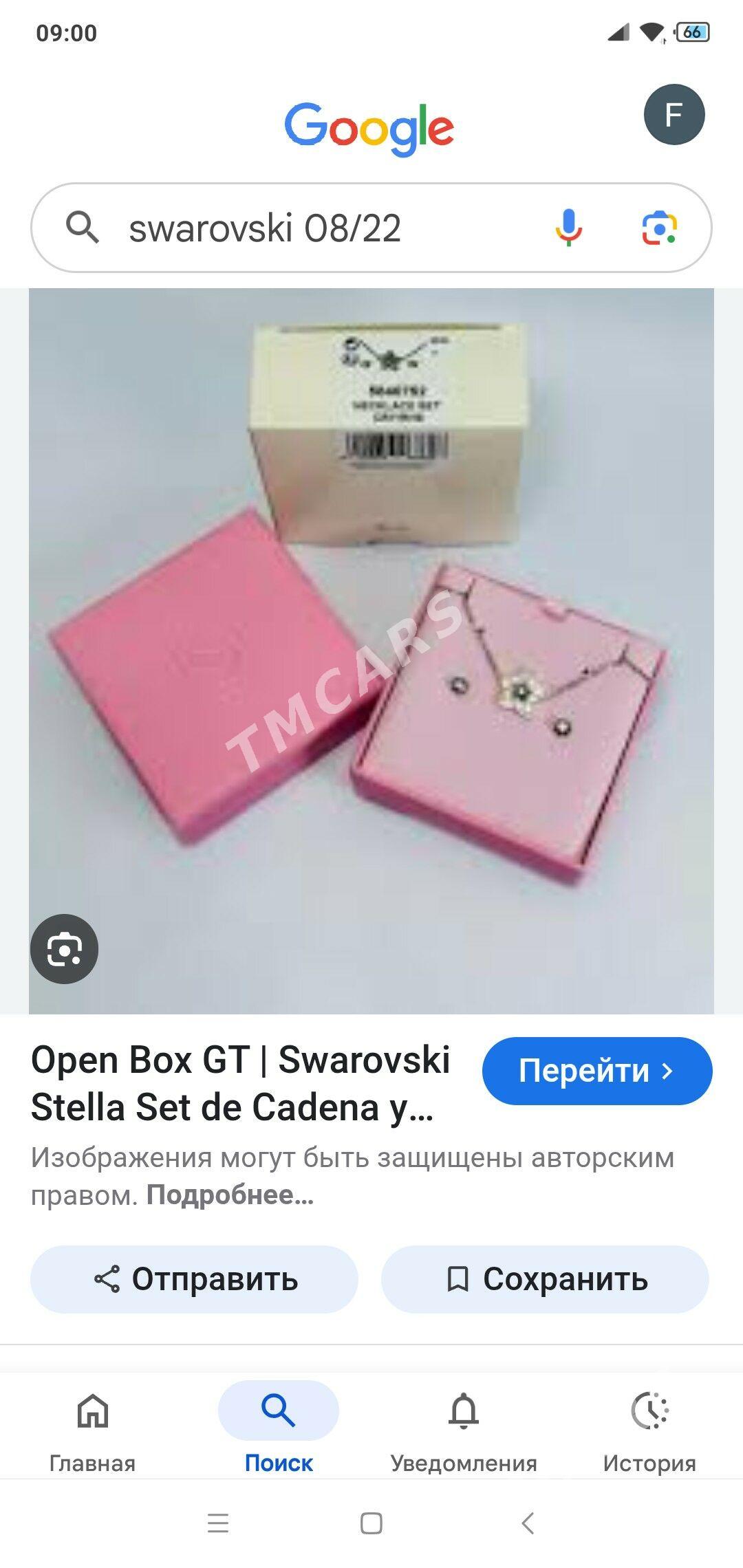Screen dimensions: 743x1568
Task: Search inside this image with Lens overlay
Action: coord(65,949)
